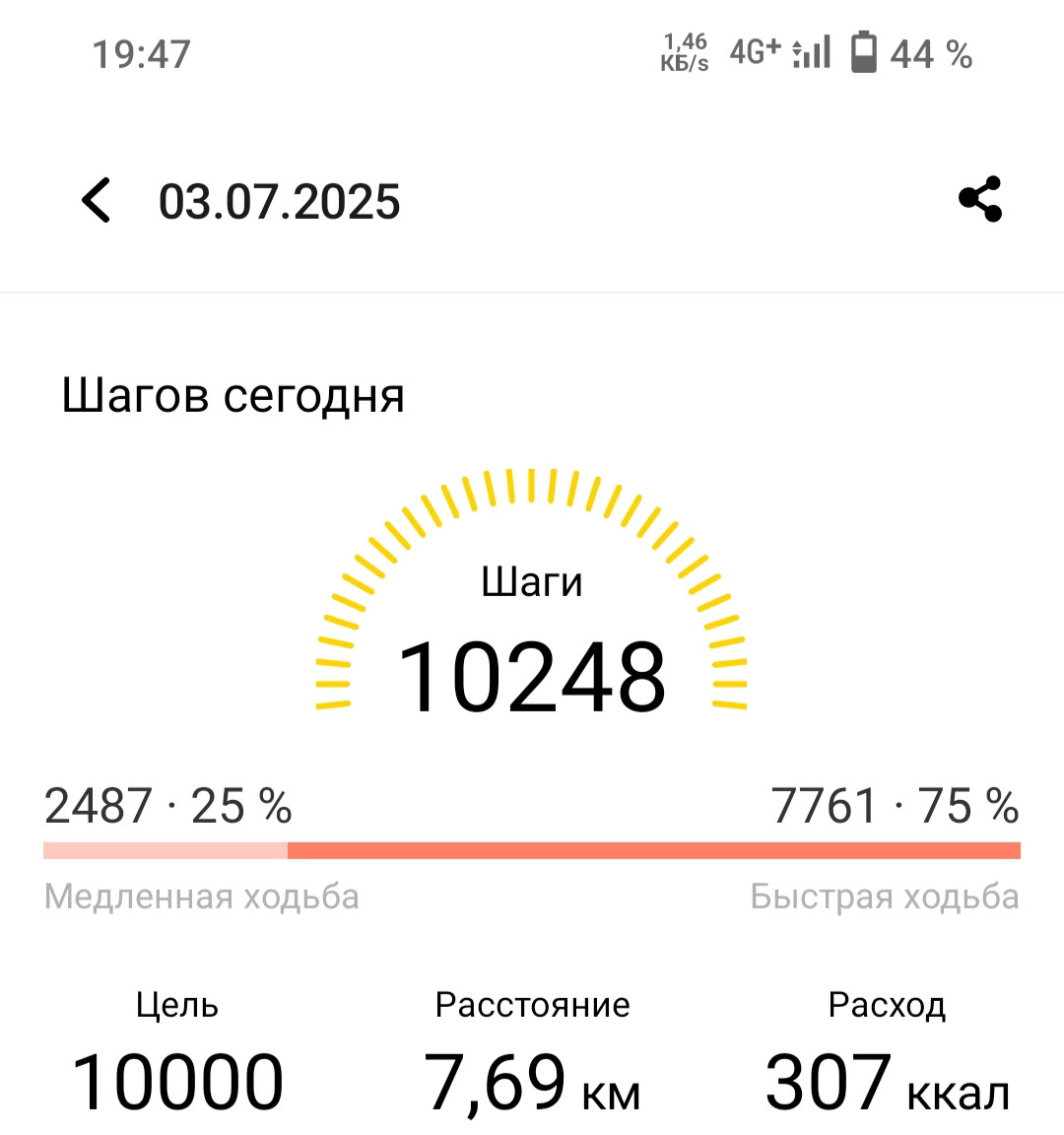Go back using the arrow icon
Viewport: 1064px width, 1135px height.
(x=96, y=200)
